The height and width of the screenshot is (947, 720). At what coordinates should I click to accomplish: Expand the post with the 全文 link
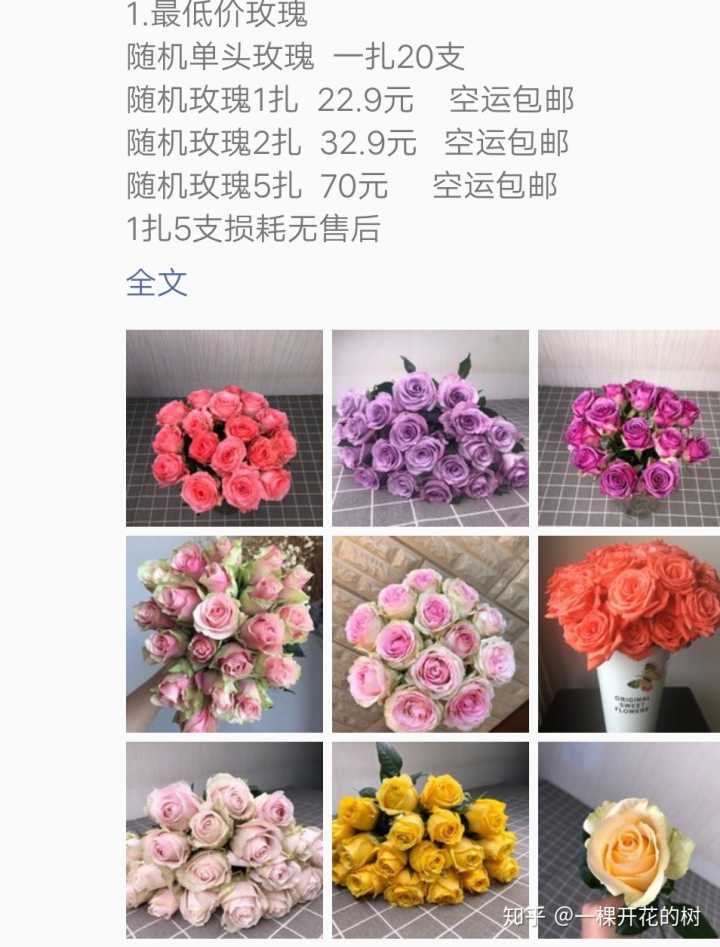(157, 282)
